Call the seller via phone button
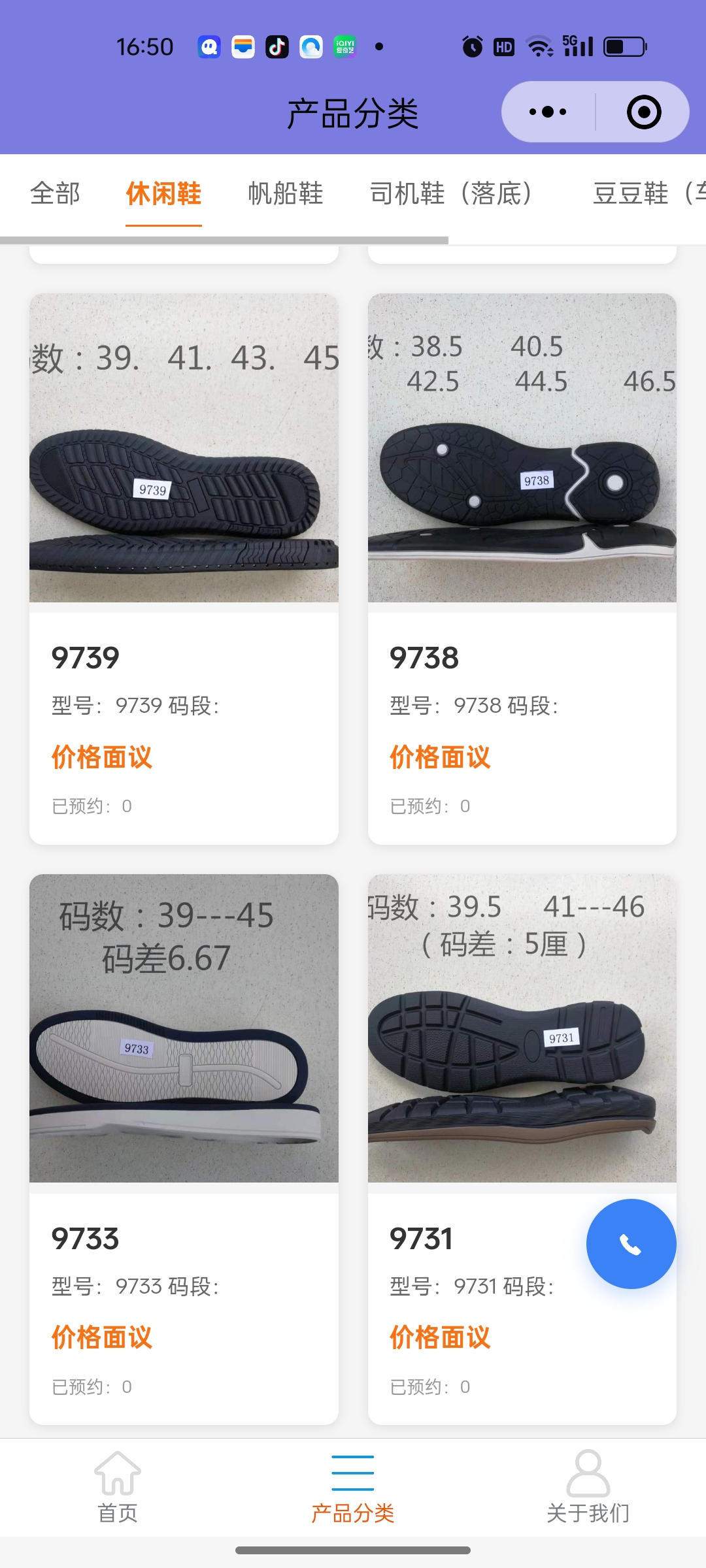This screenshot has height=1568, width=706. tap(631, 1244)
